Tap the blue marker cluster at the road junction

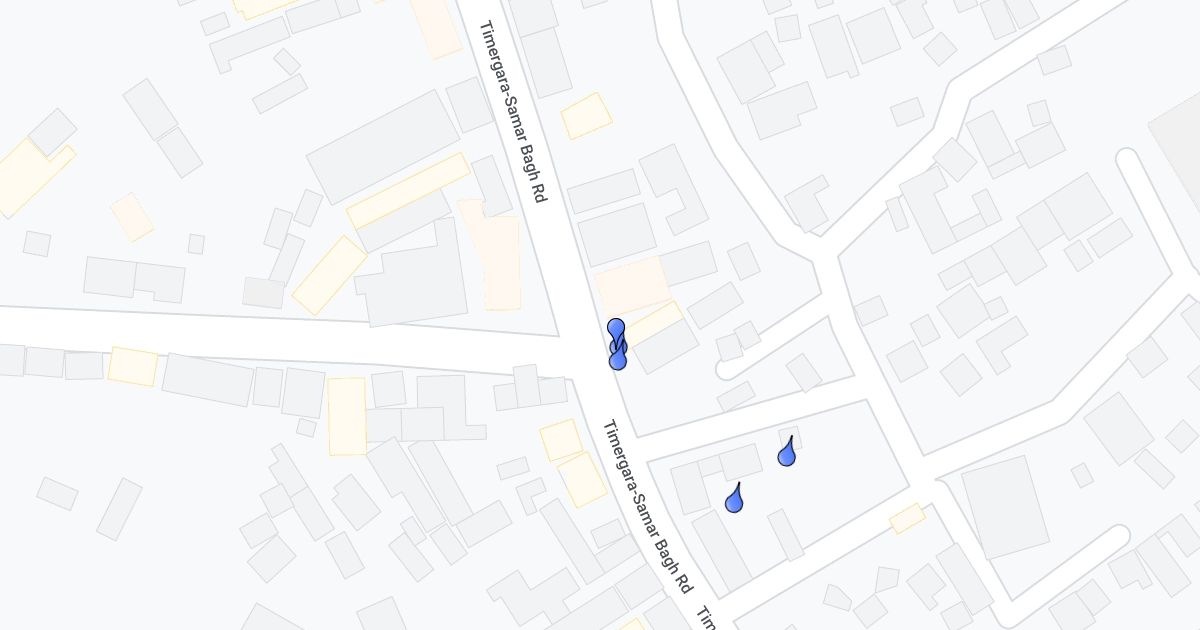617,345
